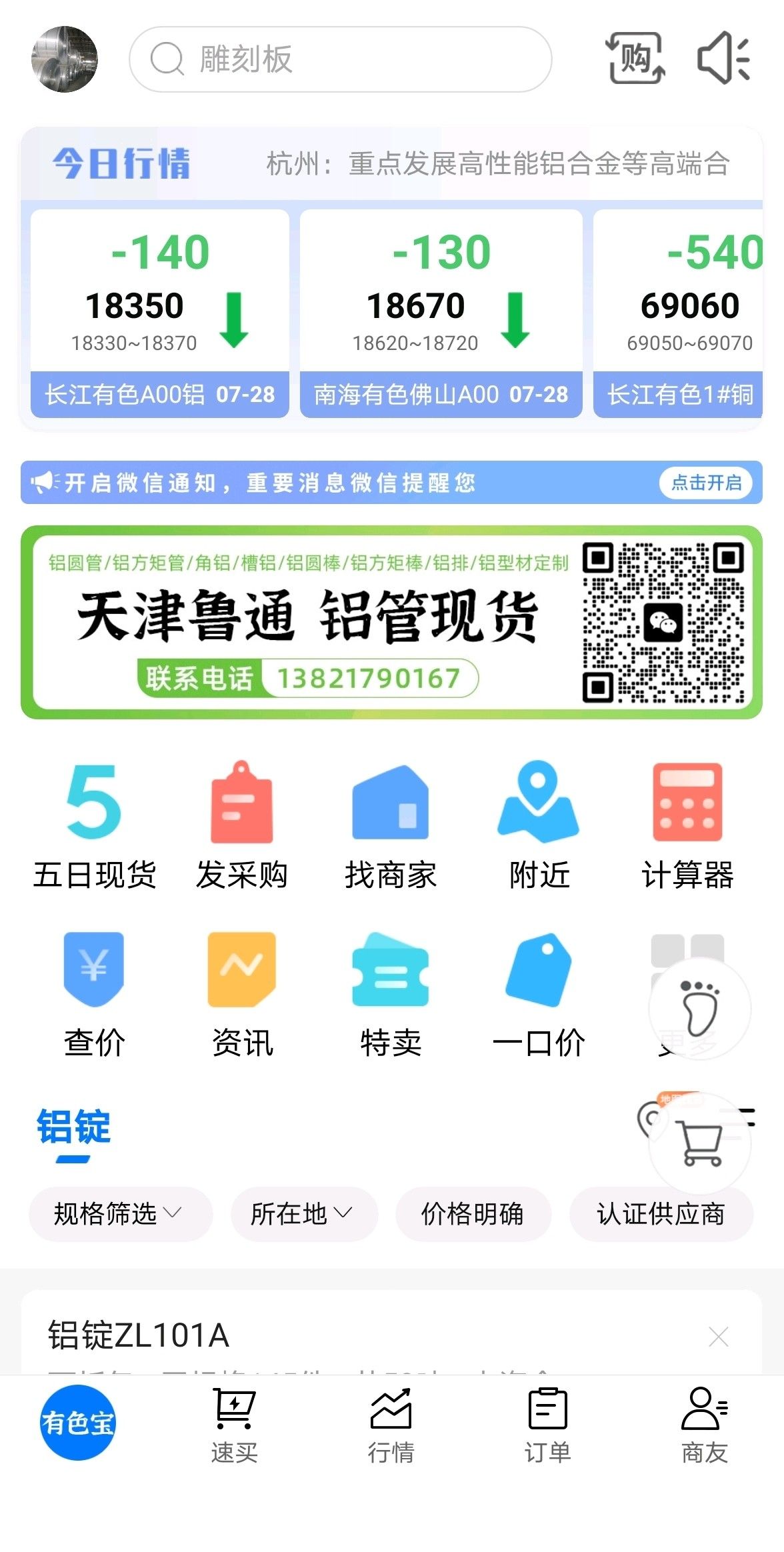Expand the 规格筛选 filter
Screen dimensions: 784x1552
(x=120, y=1213)
